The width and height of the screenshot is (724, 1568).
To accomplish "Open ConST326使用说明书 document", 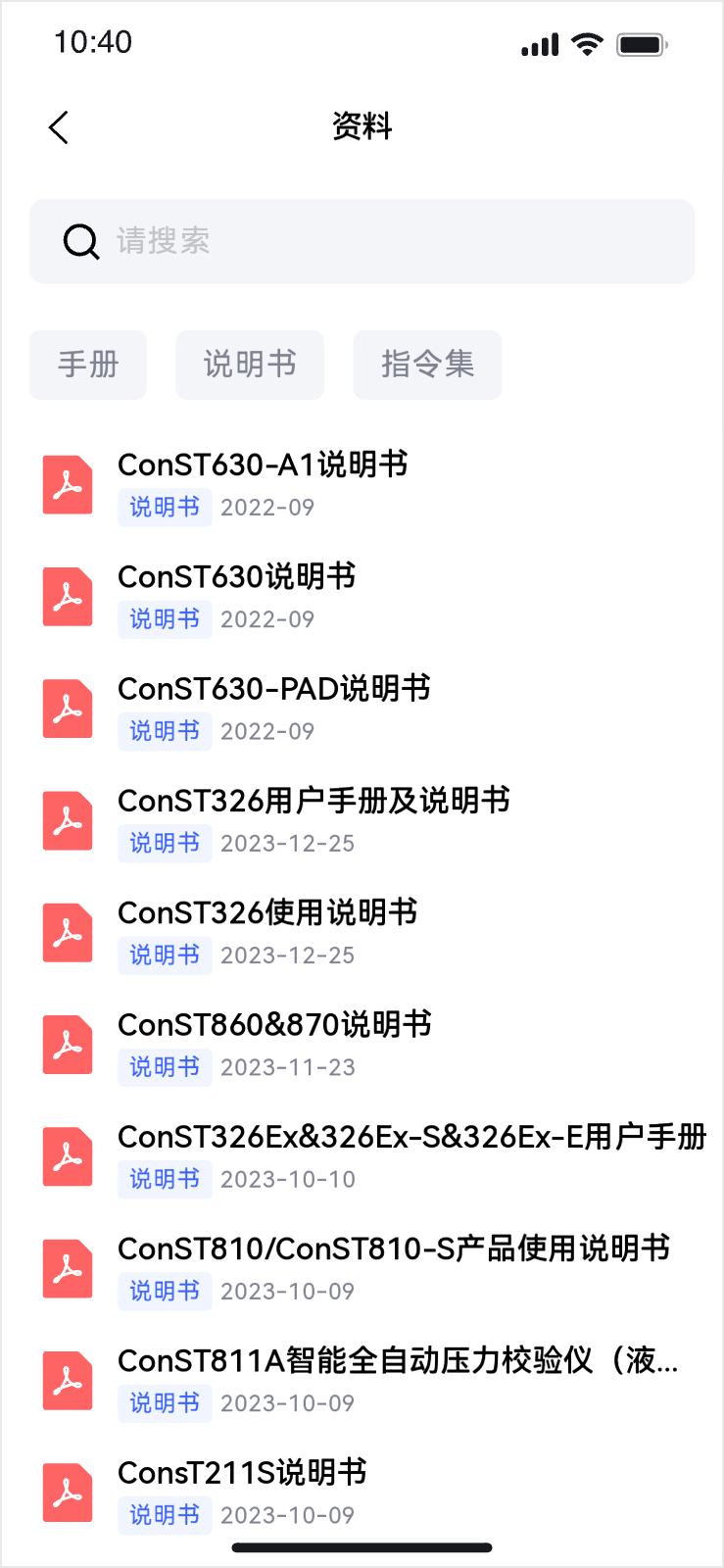I will pyautogui.click(x=267, y=912).
